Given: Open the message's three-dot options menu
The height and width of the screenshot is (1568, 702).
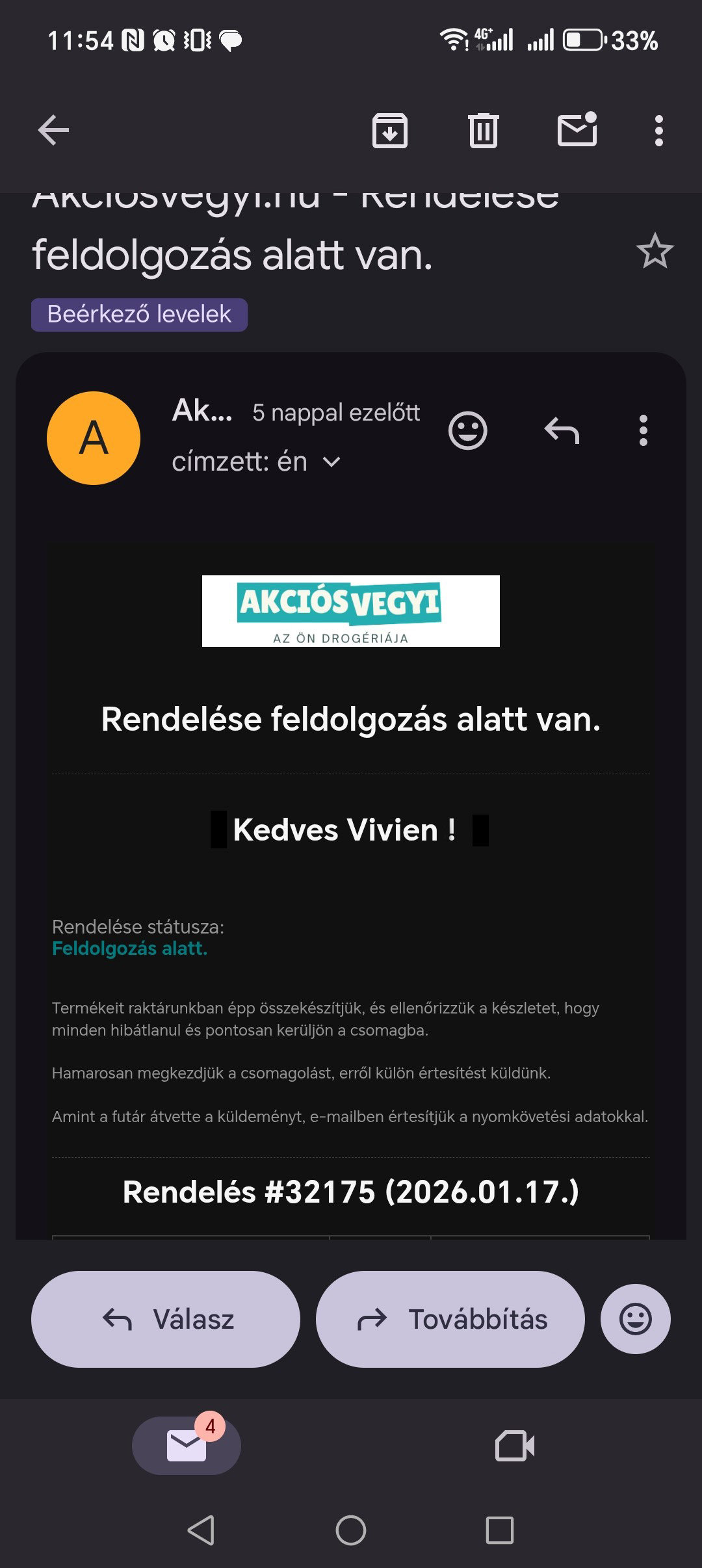Looking at the screenshot, I should tap(643, 430).
